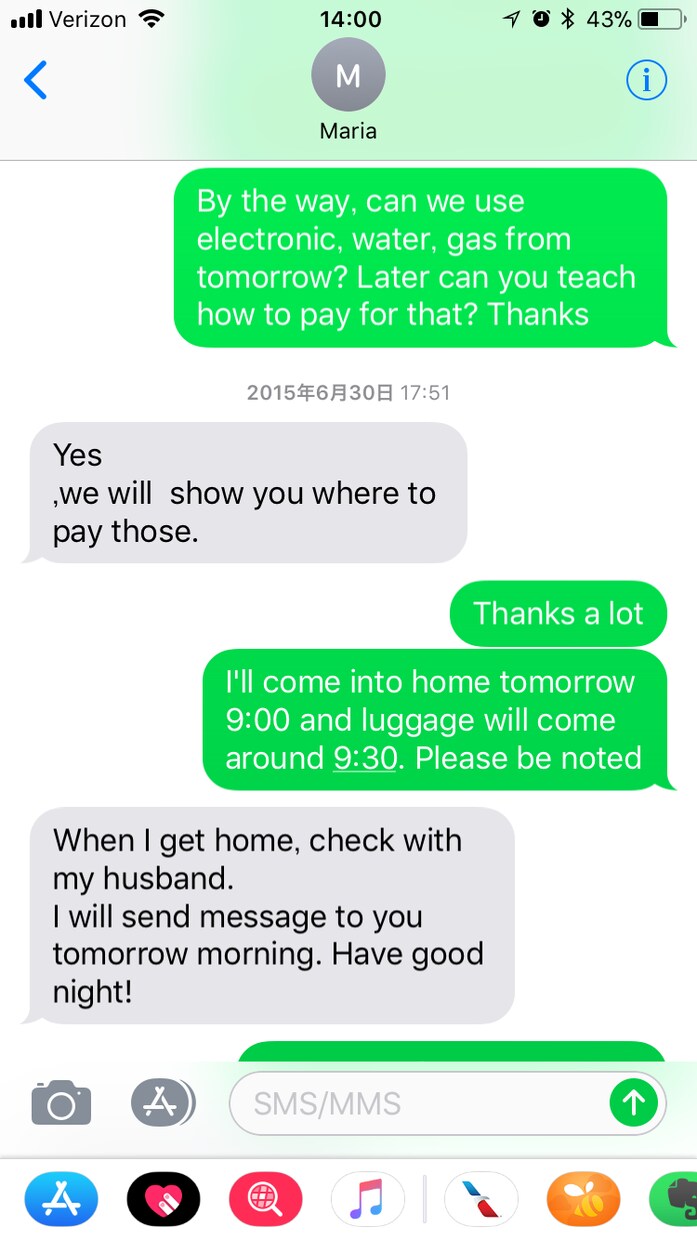
Task: Send the message with green arrow
Action: pyautogui.click(x=634, y=1103)
